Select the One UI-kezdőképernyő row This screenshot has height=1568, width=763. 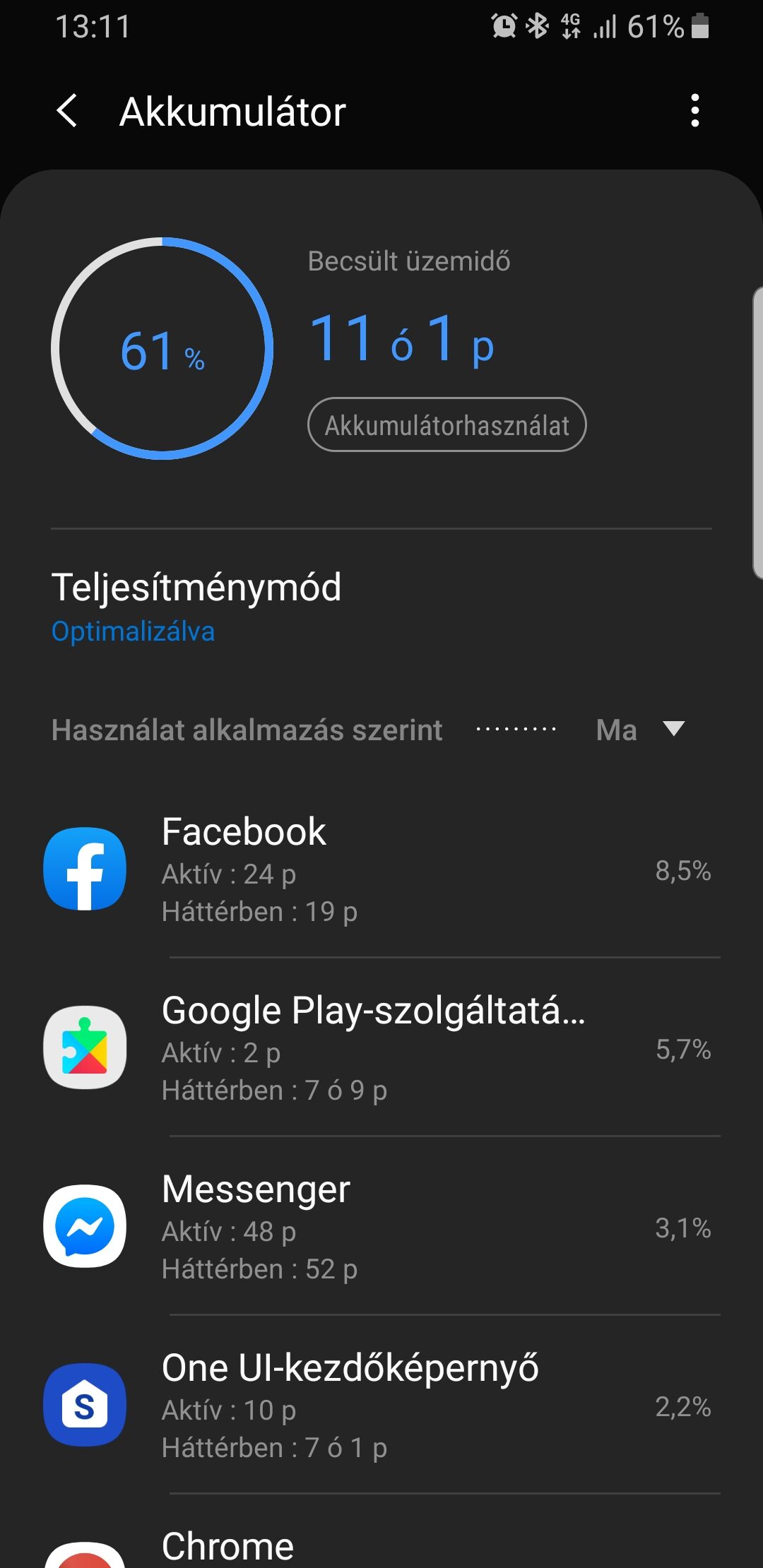tap(381, 1405)
